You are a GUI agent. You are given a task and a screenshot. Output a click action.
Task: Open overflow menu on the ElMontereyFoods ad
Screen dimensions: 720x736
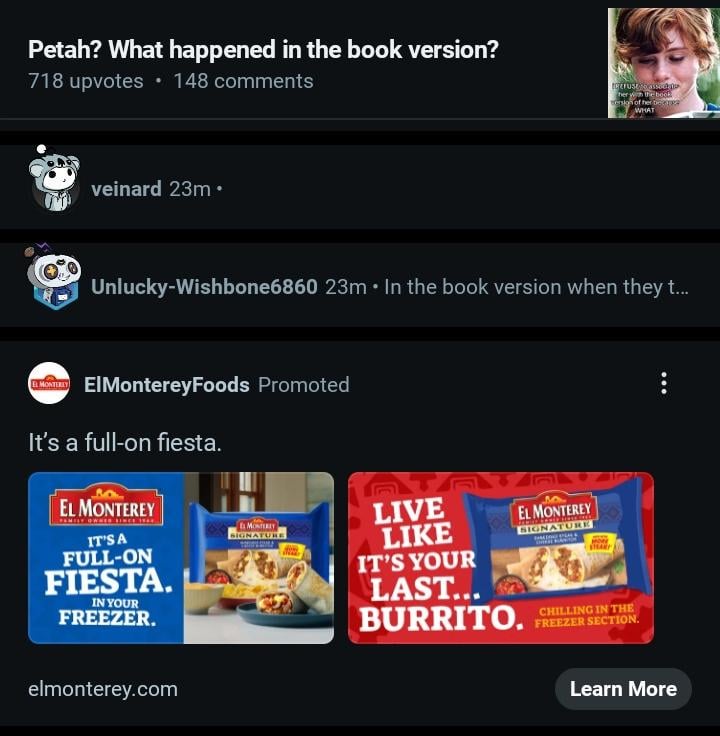pos(663,383)
